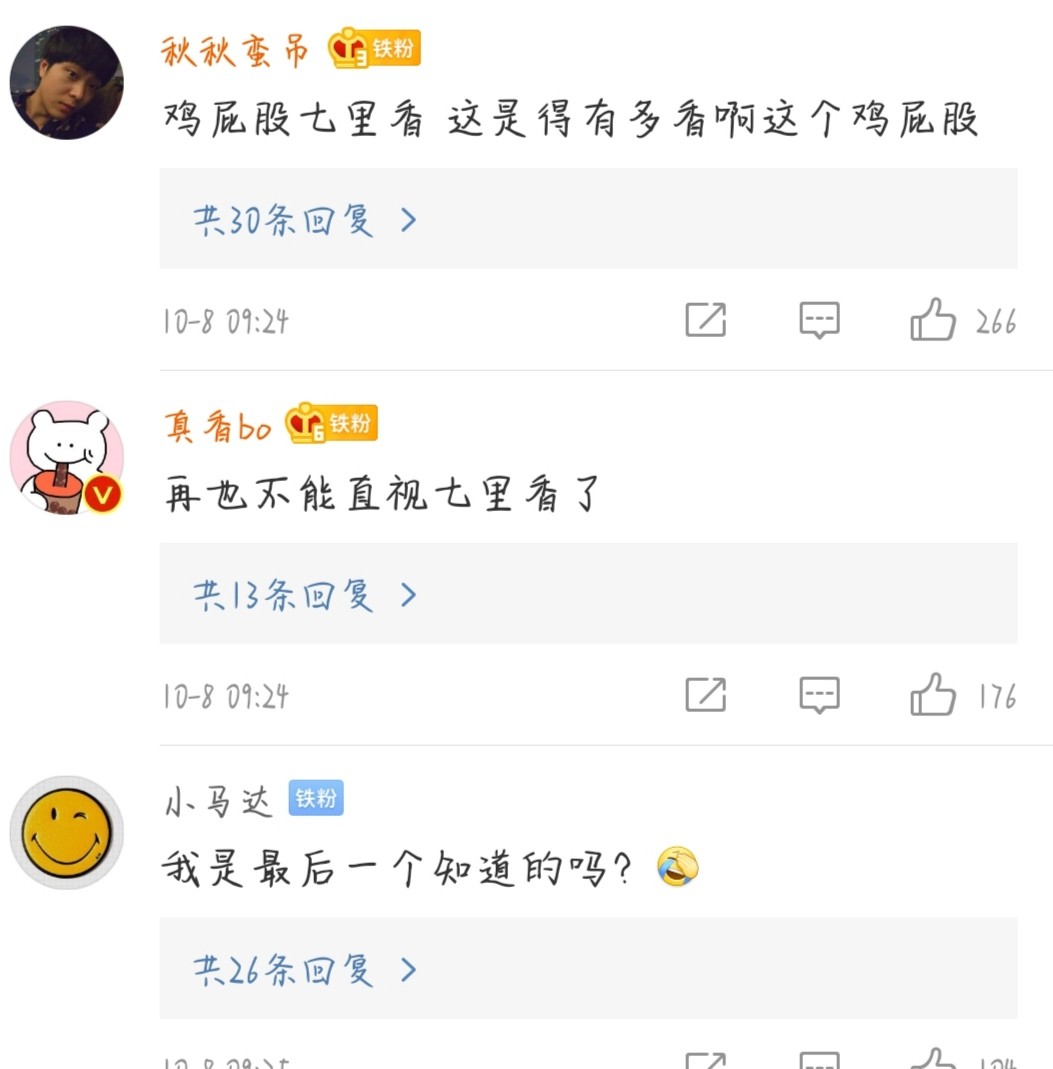Repost 真香bo's comment

[x=705, y=695]
